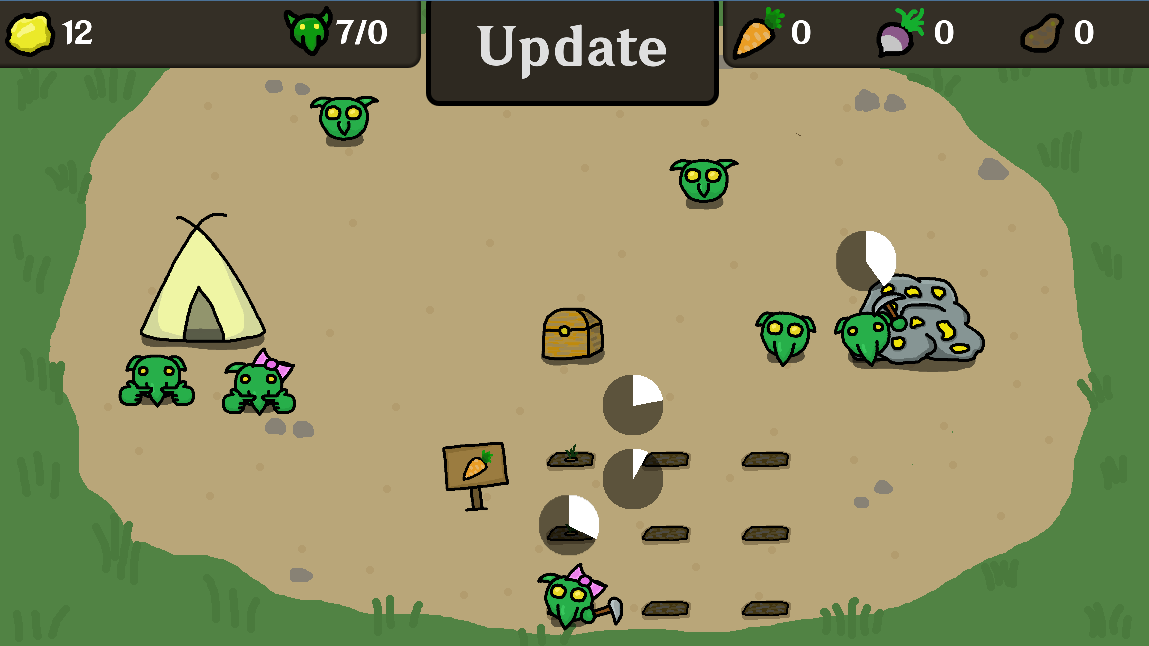Open the Update panel
The height and width of the screenshot is (646, 1149).
point(572,48)
